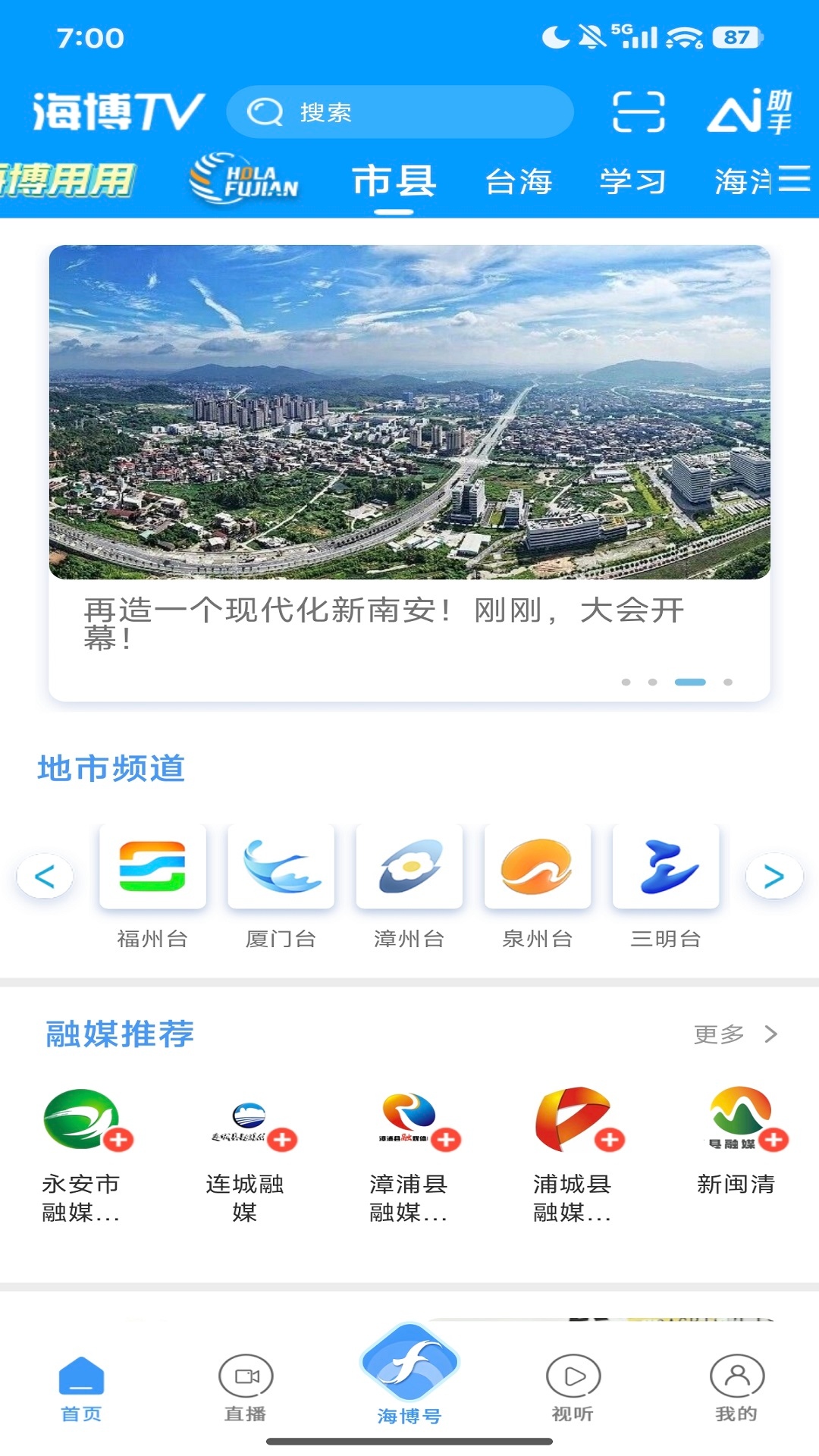Switch to the 学习 tab
The height and width of the screenshot is (1456, 819).
(633, 182)
